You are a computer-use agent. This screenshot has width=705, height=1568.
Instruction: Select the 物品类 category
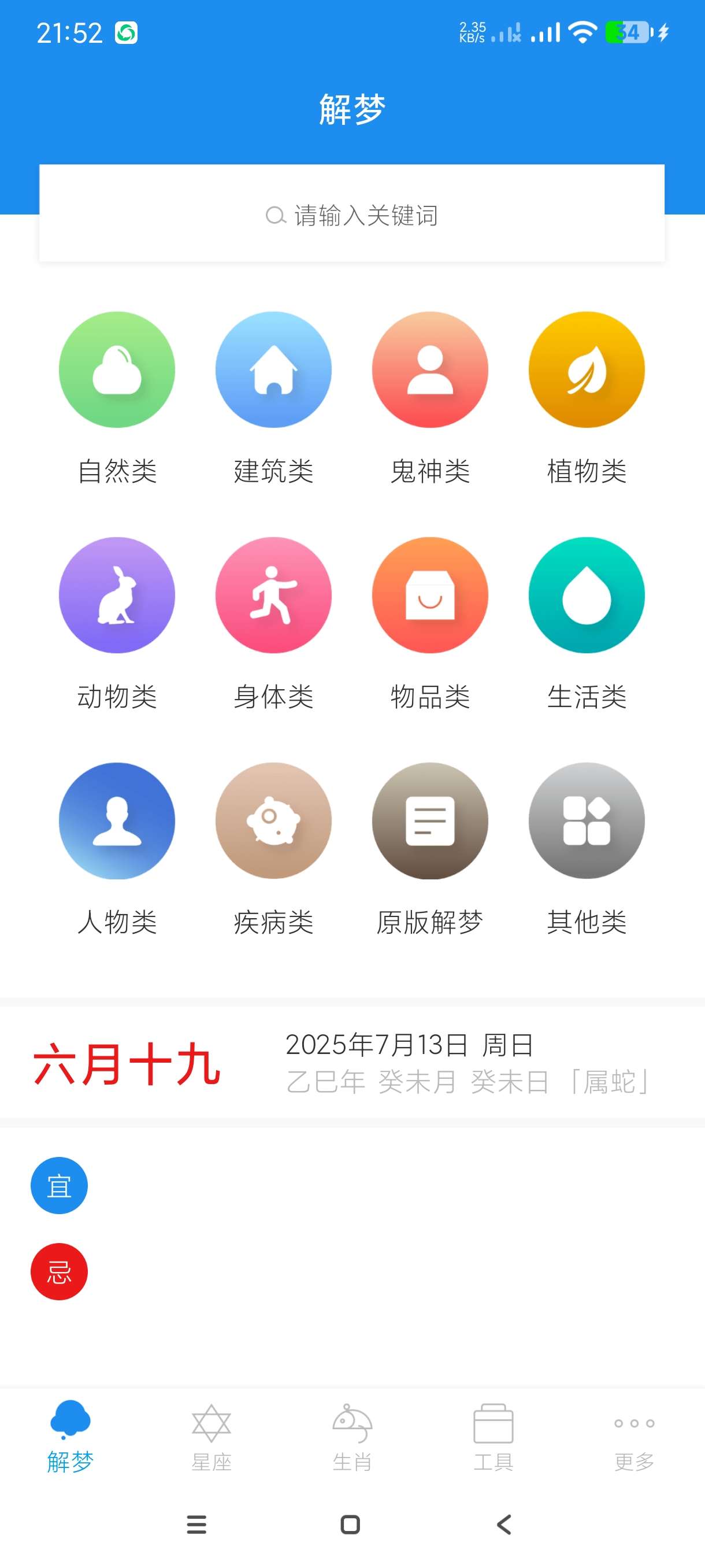point(430,596)
